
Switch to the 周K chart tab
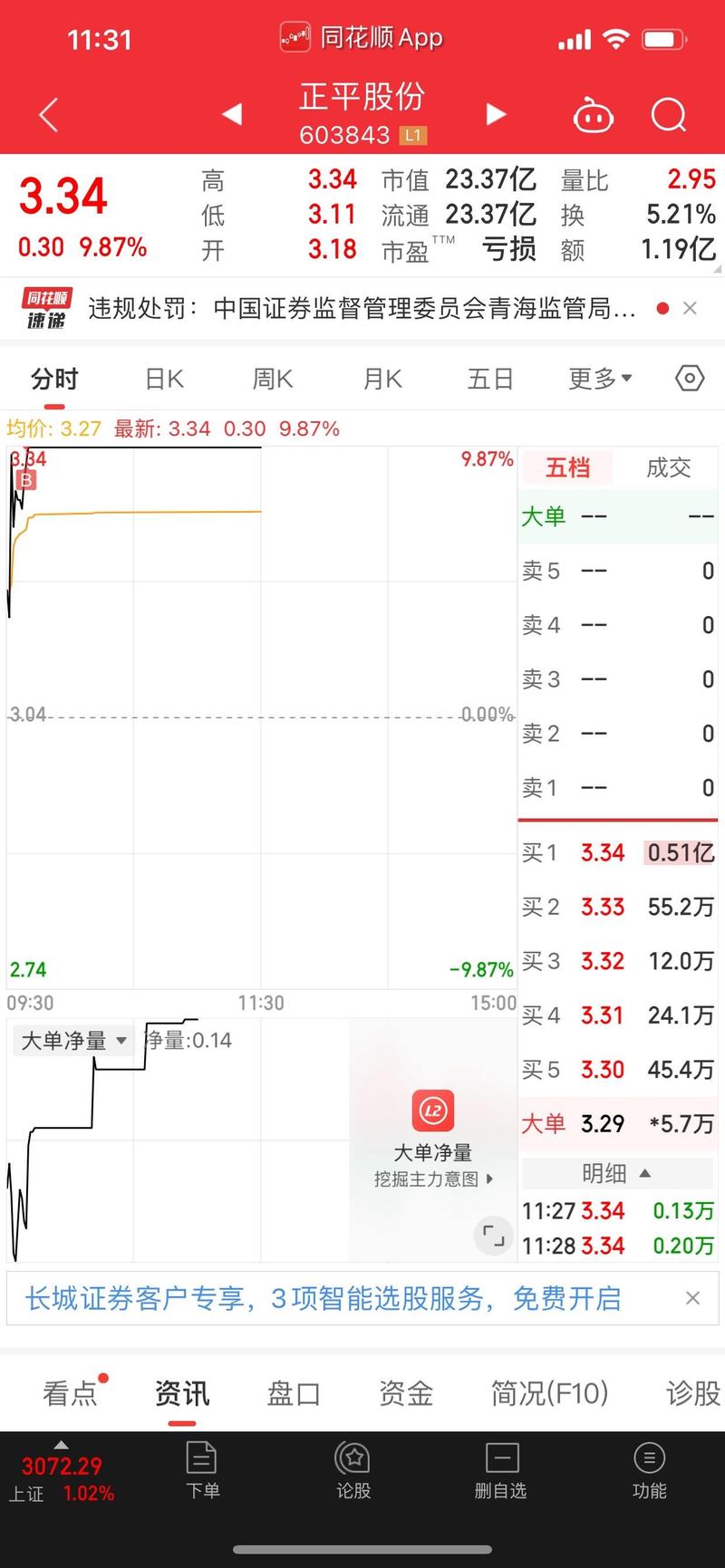(273, 379)
